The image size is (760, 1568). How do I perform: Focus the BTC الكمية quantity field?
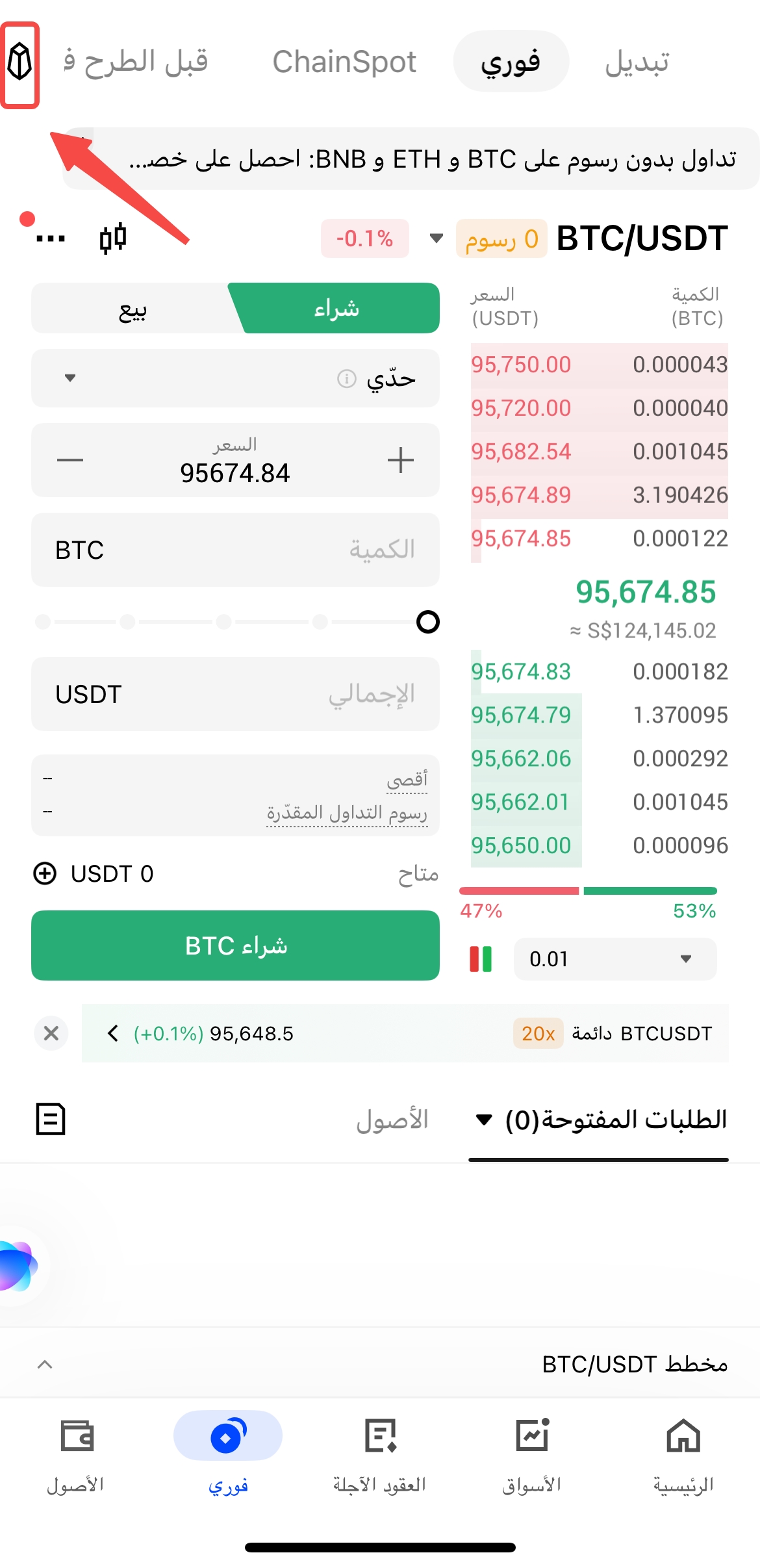235,550
